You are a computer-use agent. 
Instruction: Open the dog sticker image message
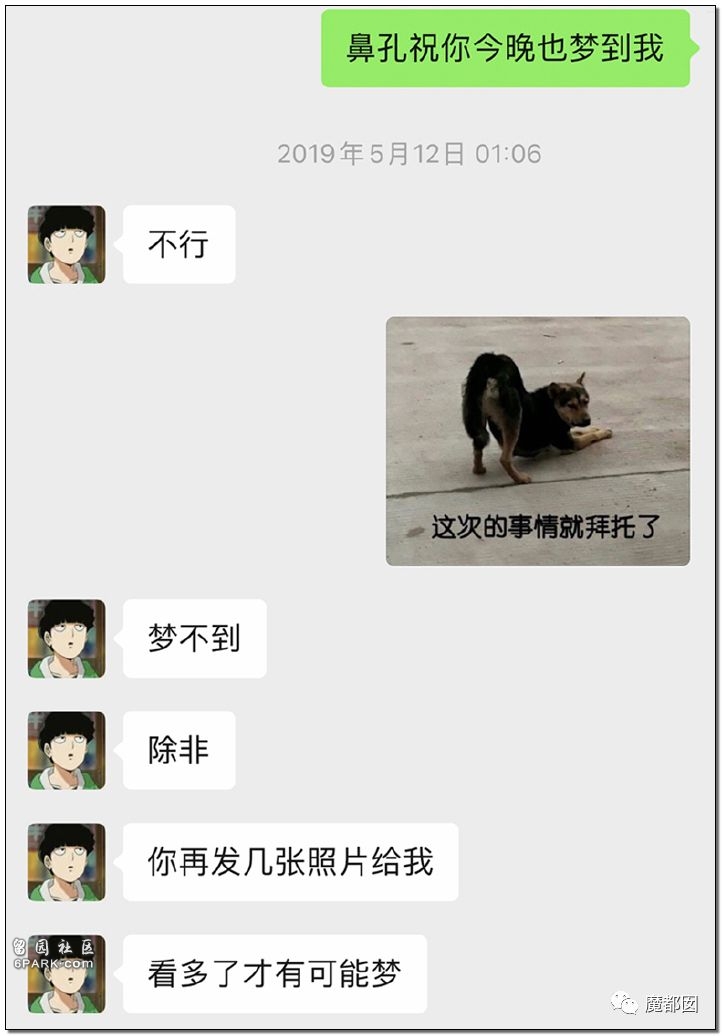point(537,441)
